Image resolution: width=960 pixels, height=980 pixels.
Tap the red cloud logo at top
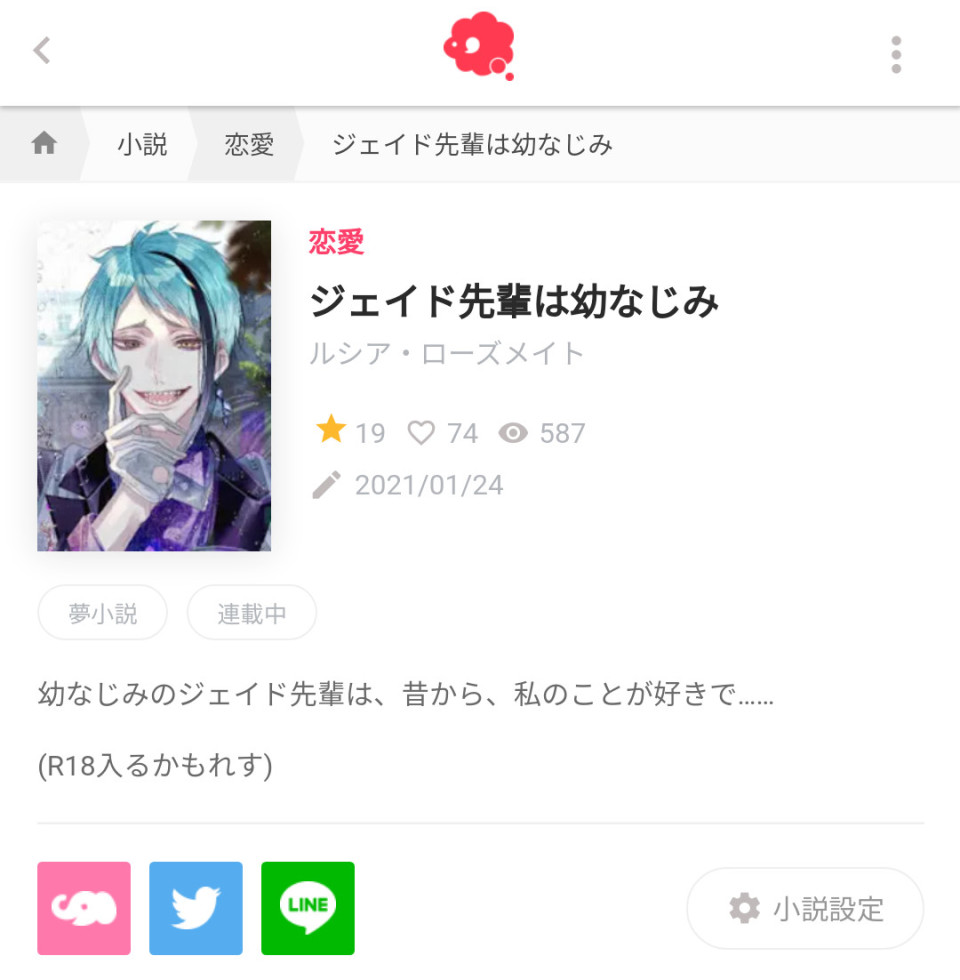point(479,46)
